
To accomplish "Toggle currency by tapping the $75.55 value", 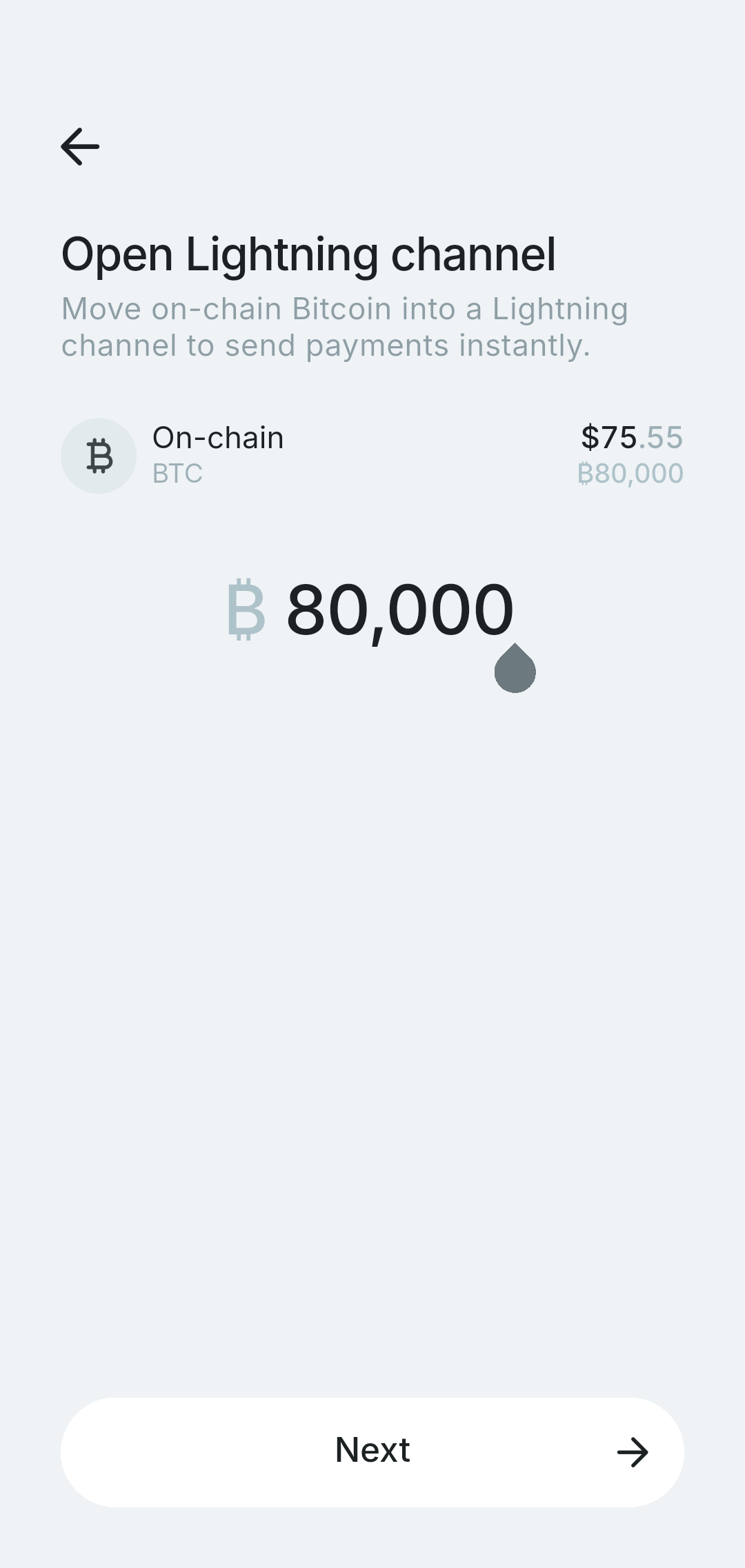I will [632, 437].
